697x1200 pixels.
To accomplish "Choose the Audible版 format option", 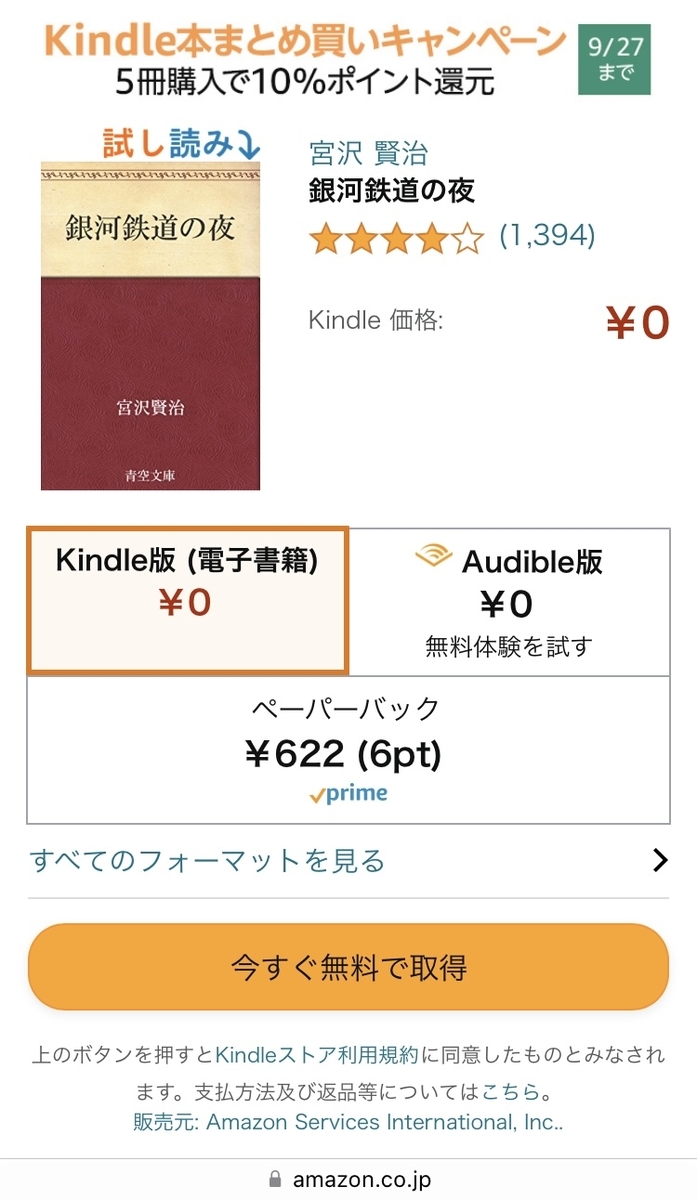I will point(508,600).
